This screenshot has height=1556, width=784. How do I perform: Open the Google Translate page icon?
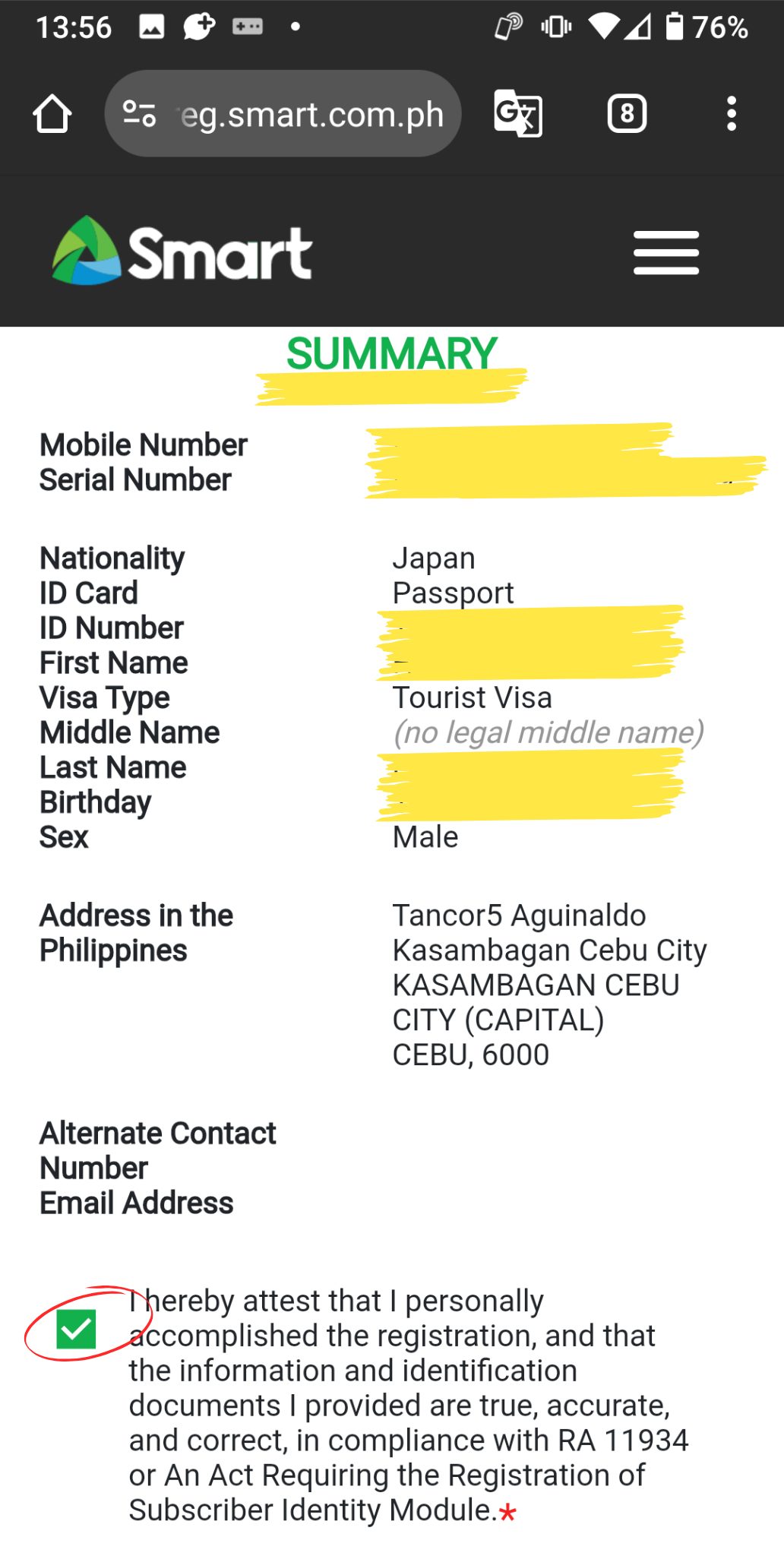[518, 114]
